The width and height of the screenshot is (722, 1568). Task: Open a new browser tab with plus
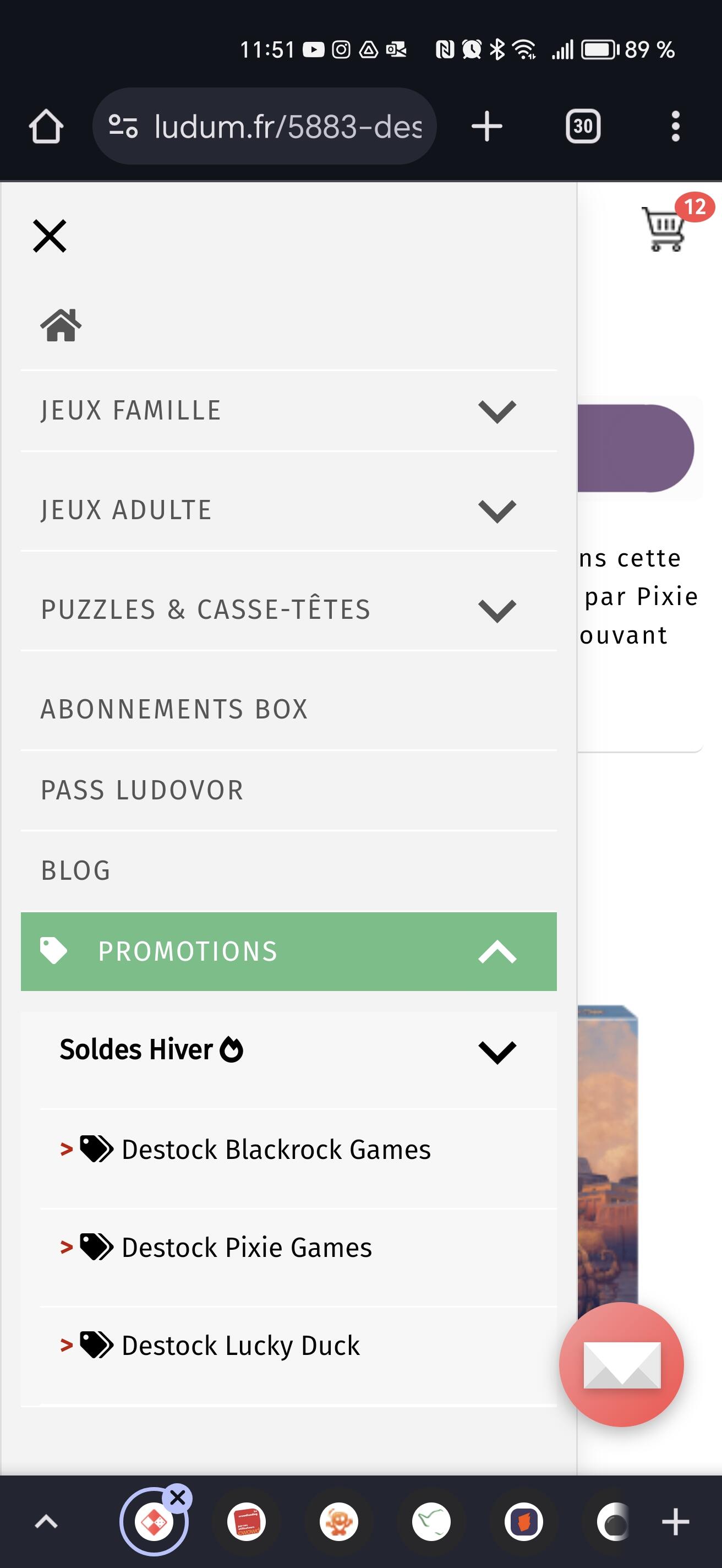coord(486,126)
